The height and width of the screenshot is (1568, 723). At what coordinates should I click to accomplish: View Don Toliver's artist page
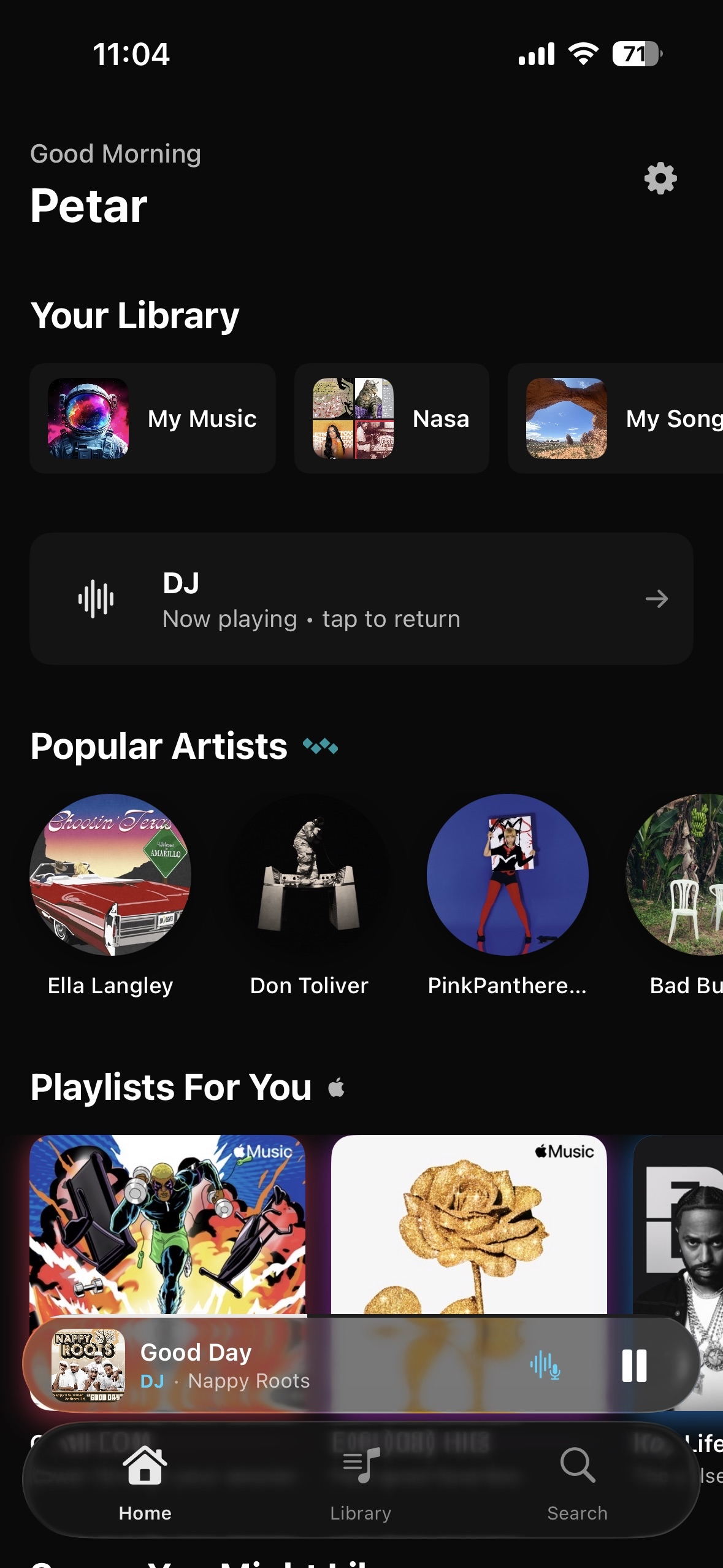(x=309, y=875)
